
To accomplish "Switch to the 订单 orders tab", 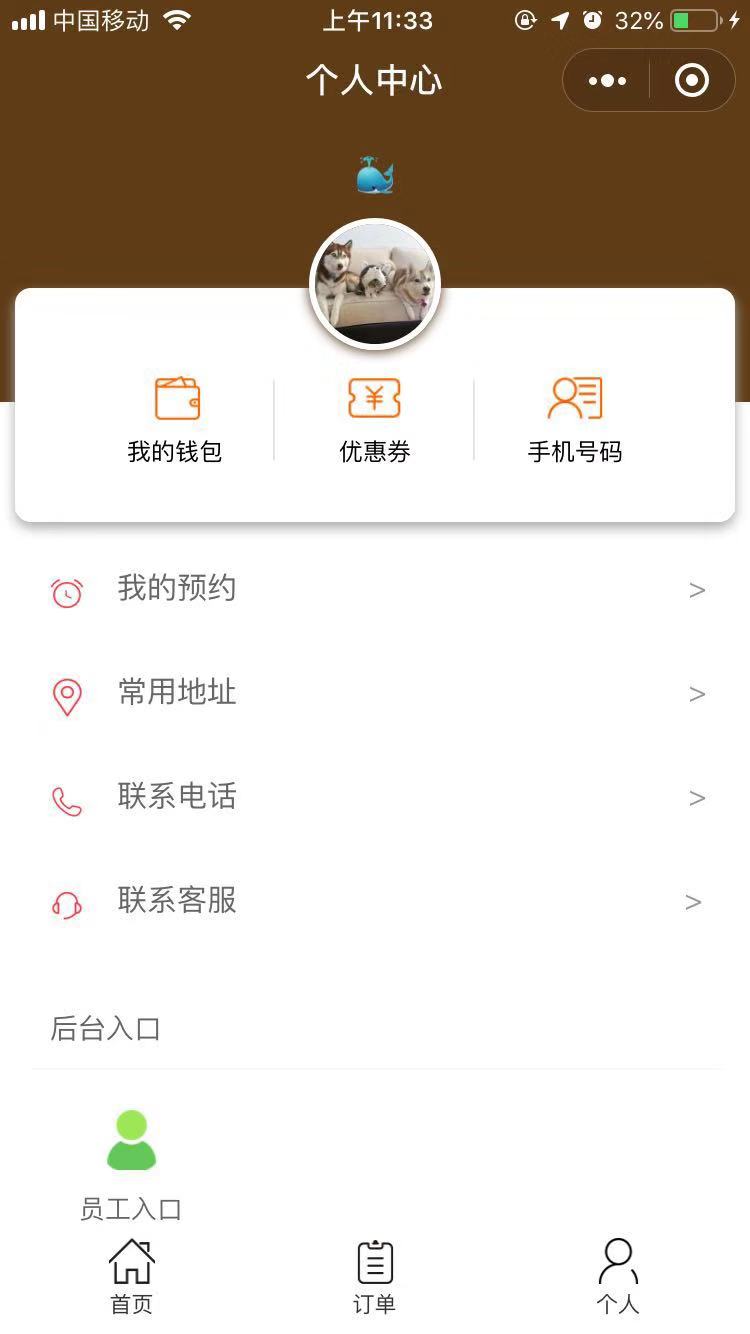I will click(375, 1277).
